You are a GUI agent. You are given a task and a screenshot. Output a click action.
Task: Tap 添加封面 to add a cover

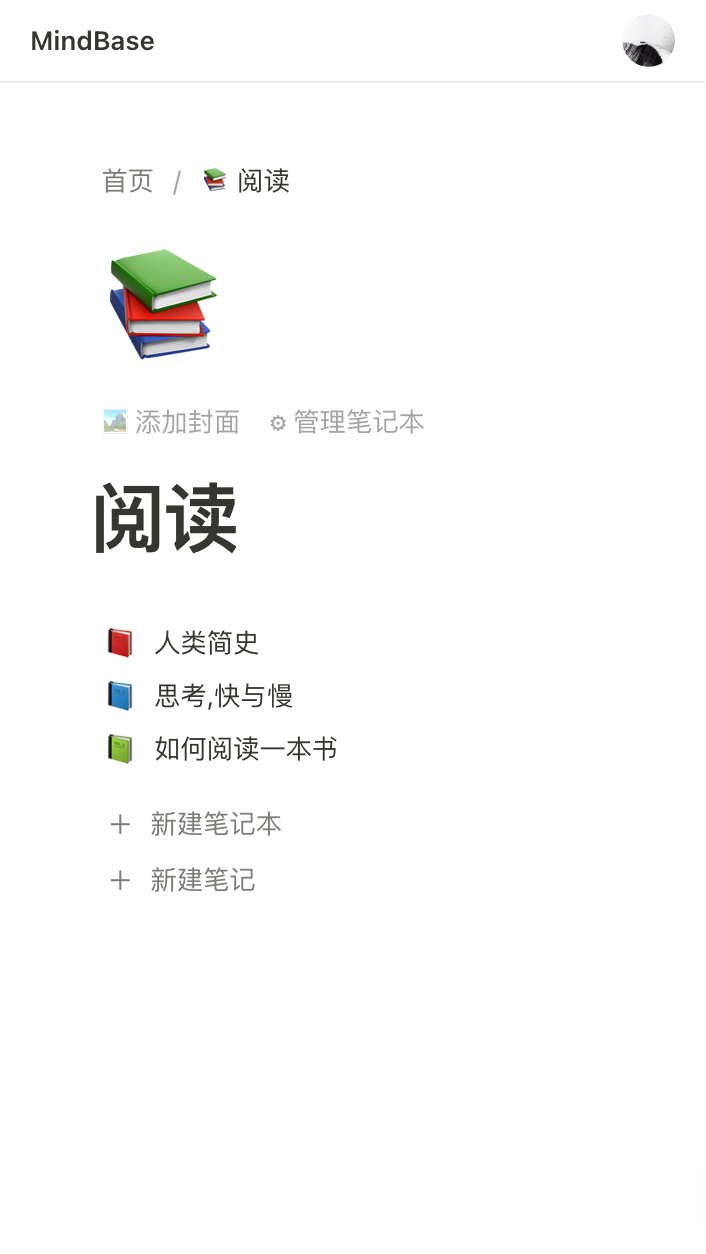[172, 422]
